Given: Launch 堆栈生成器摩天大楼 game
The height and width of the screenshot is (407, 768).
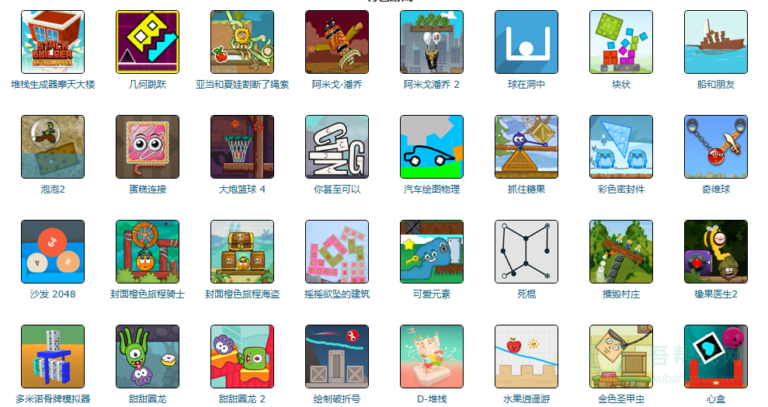Looking at the screenshot, I should (53, 42).
